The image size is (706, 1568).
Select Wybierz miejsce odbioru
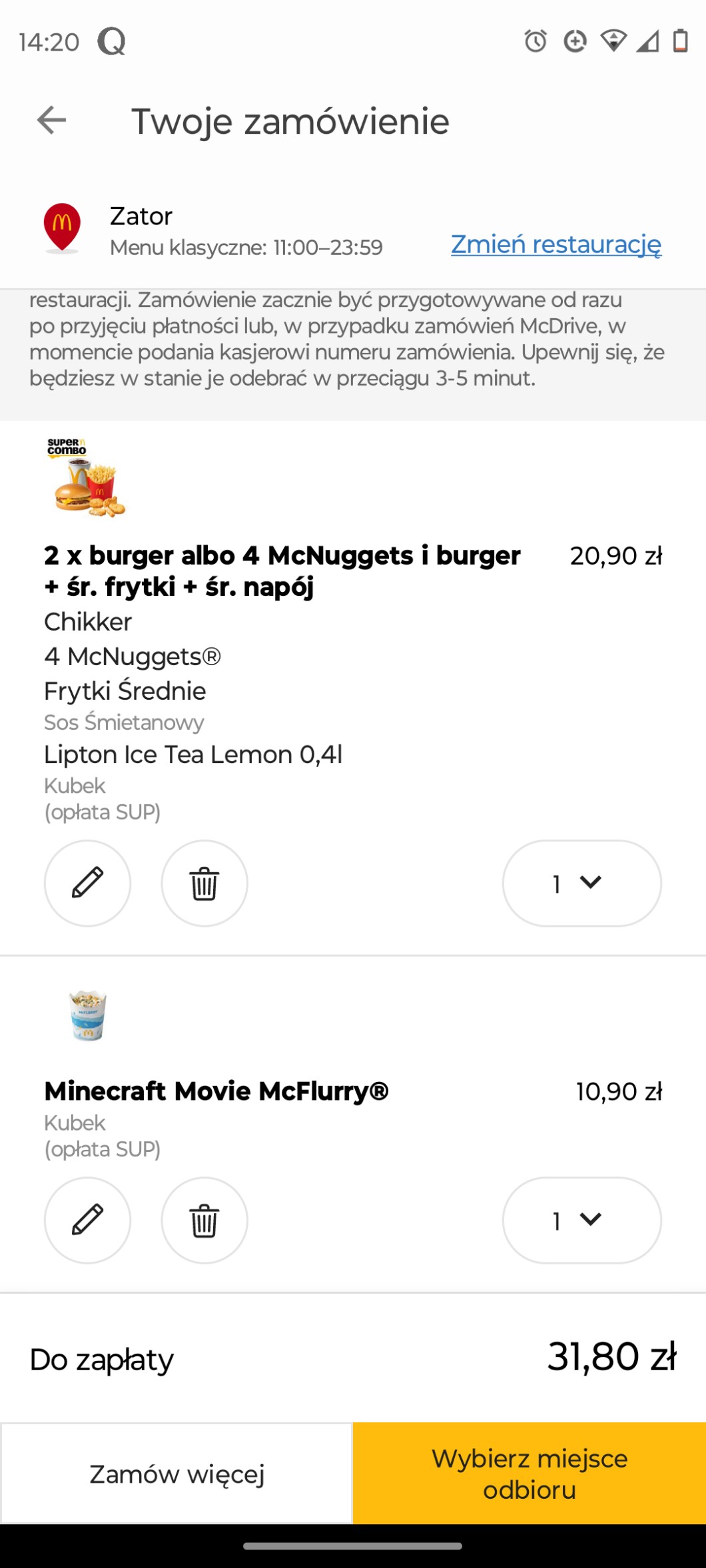pyautogui.click(x=529, y=1474)
